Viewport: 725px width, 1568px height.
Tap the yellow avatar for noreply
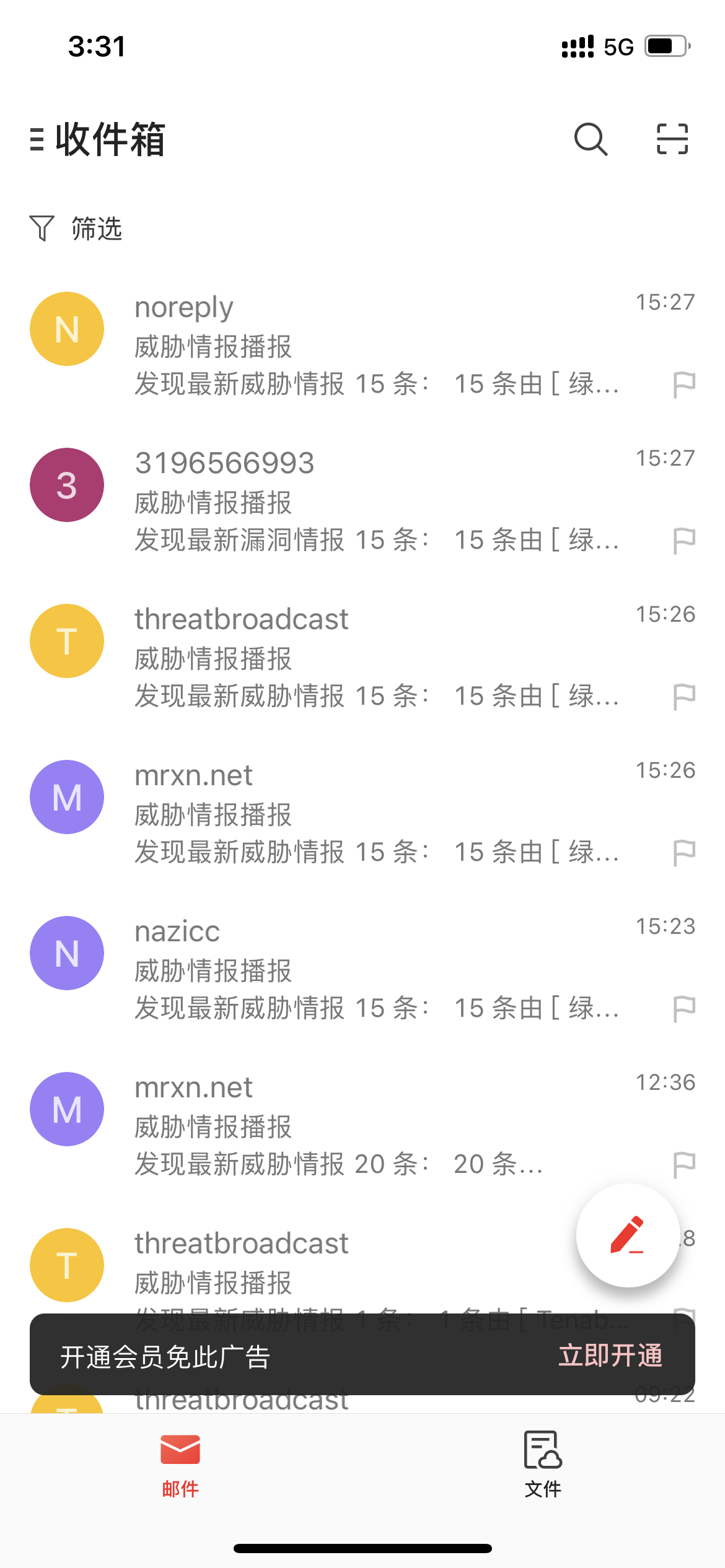[x=66, y=328]
